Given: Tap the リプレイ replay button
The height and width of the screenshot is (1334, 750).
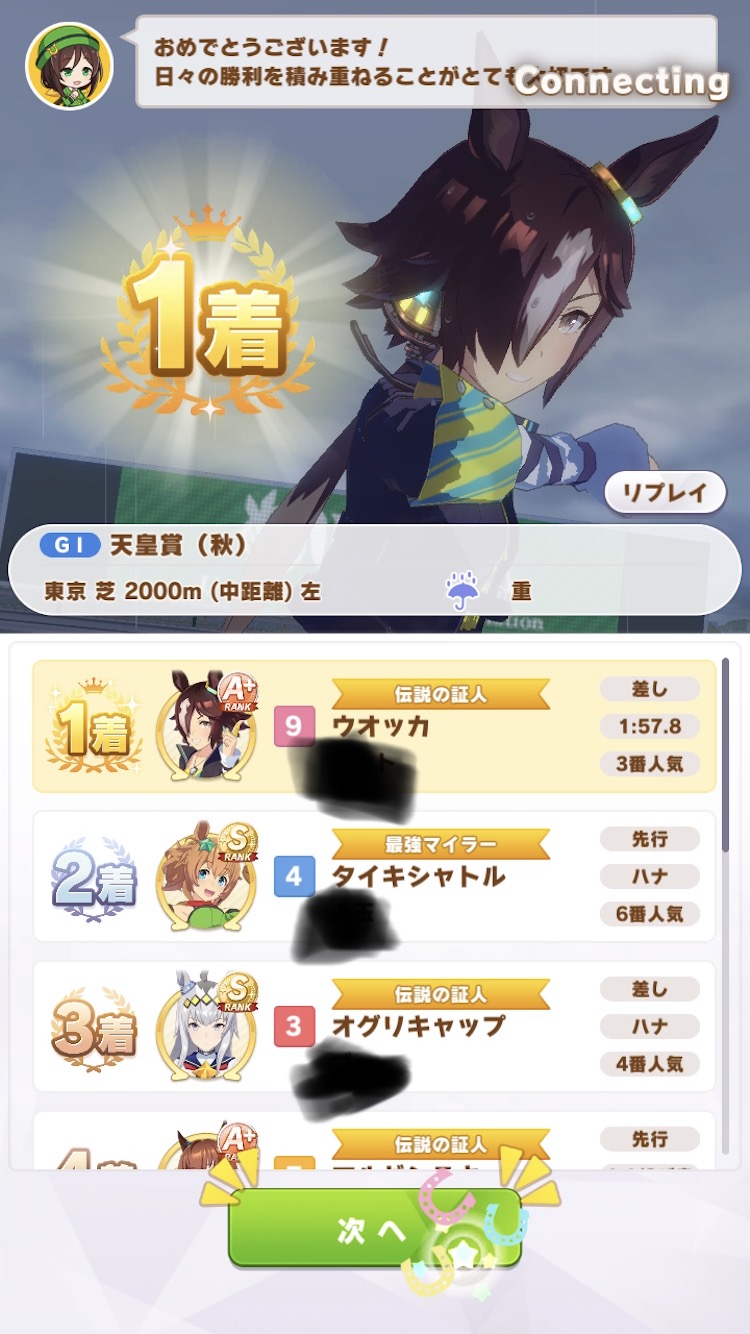Looking at the screenshot, I should pyautogui.click(x=665, y=492).
